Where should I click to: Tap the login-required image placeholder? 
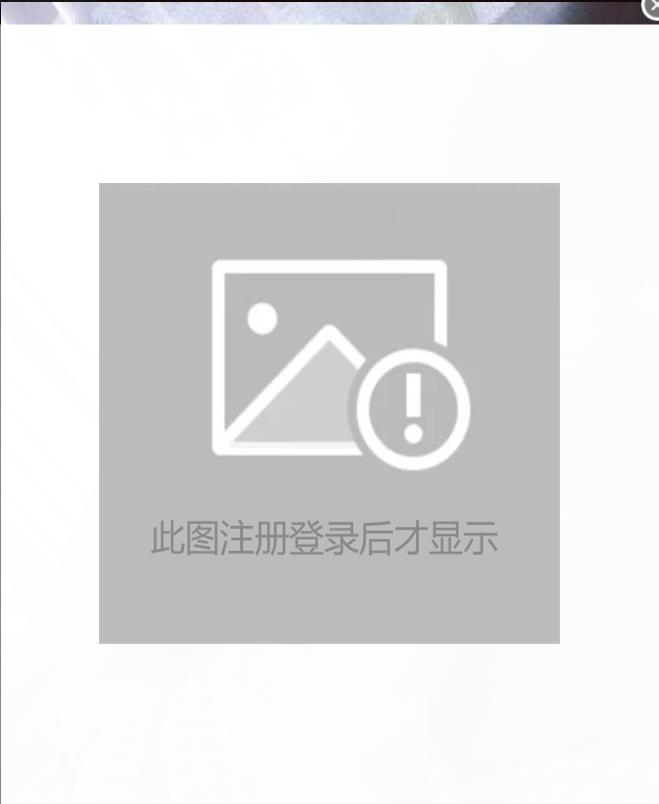(x=329, y=412)
